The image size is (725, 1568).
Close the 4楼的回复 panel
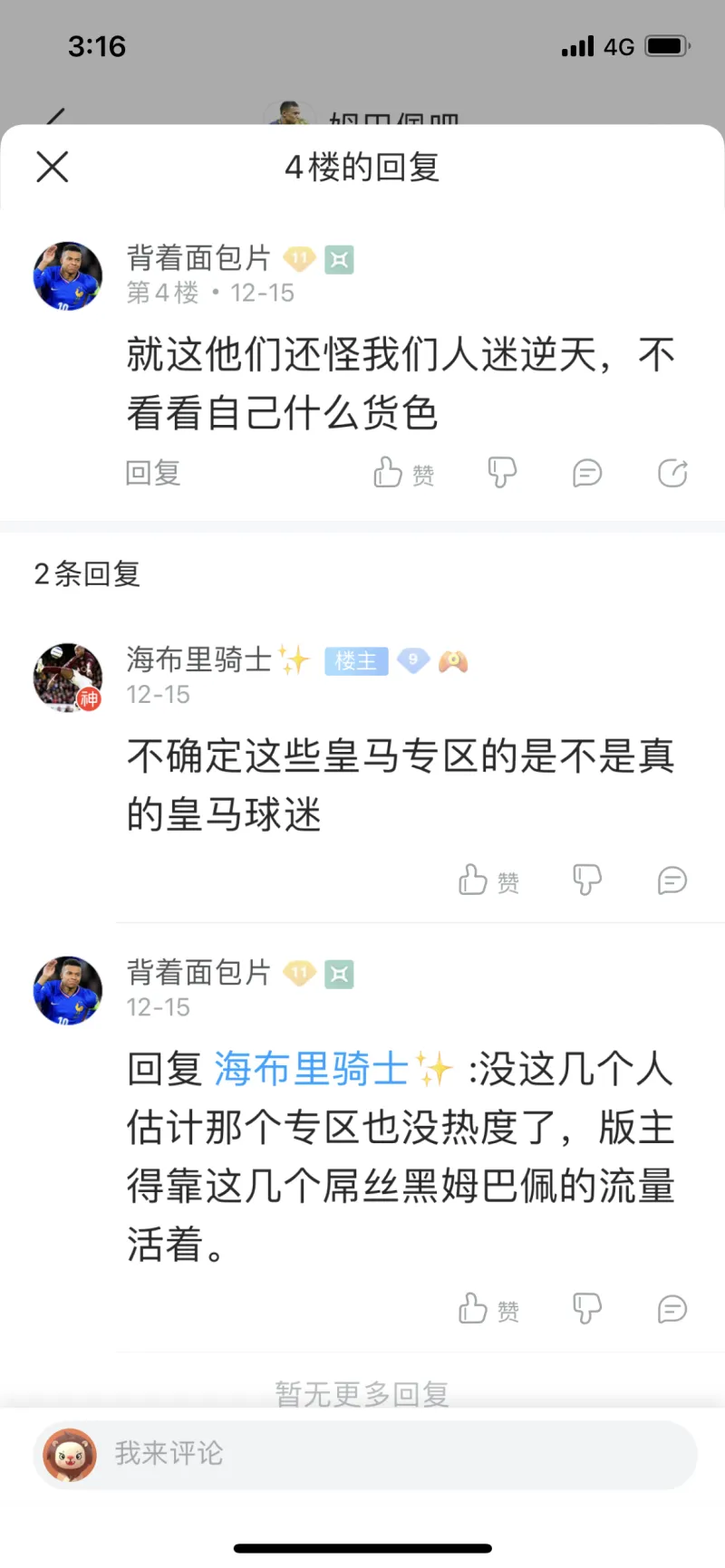tap(52, 167)
